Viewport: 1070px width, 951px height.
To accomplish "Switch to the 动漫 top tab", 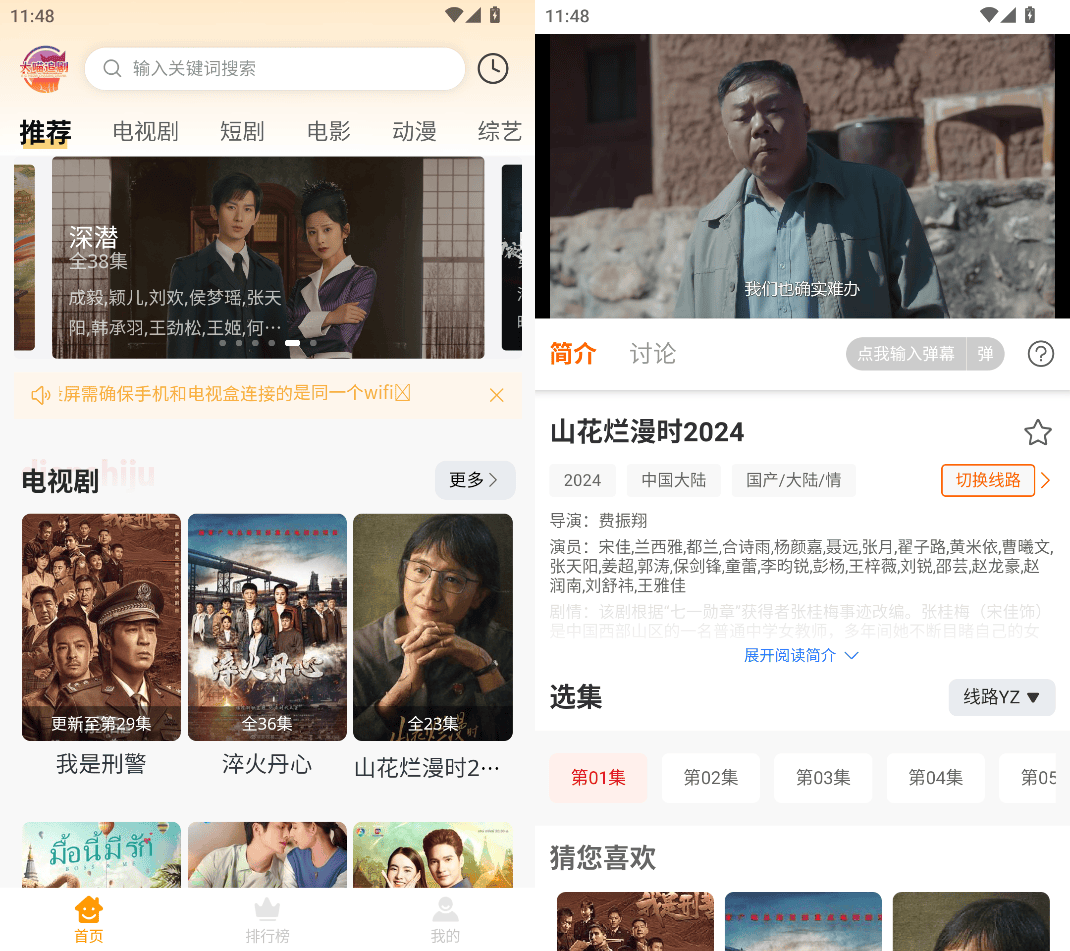I will pos(414,131).
